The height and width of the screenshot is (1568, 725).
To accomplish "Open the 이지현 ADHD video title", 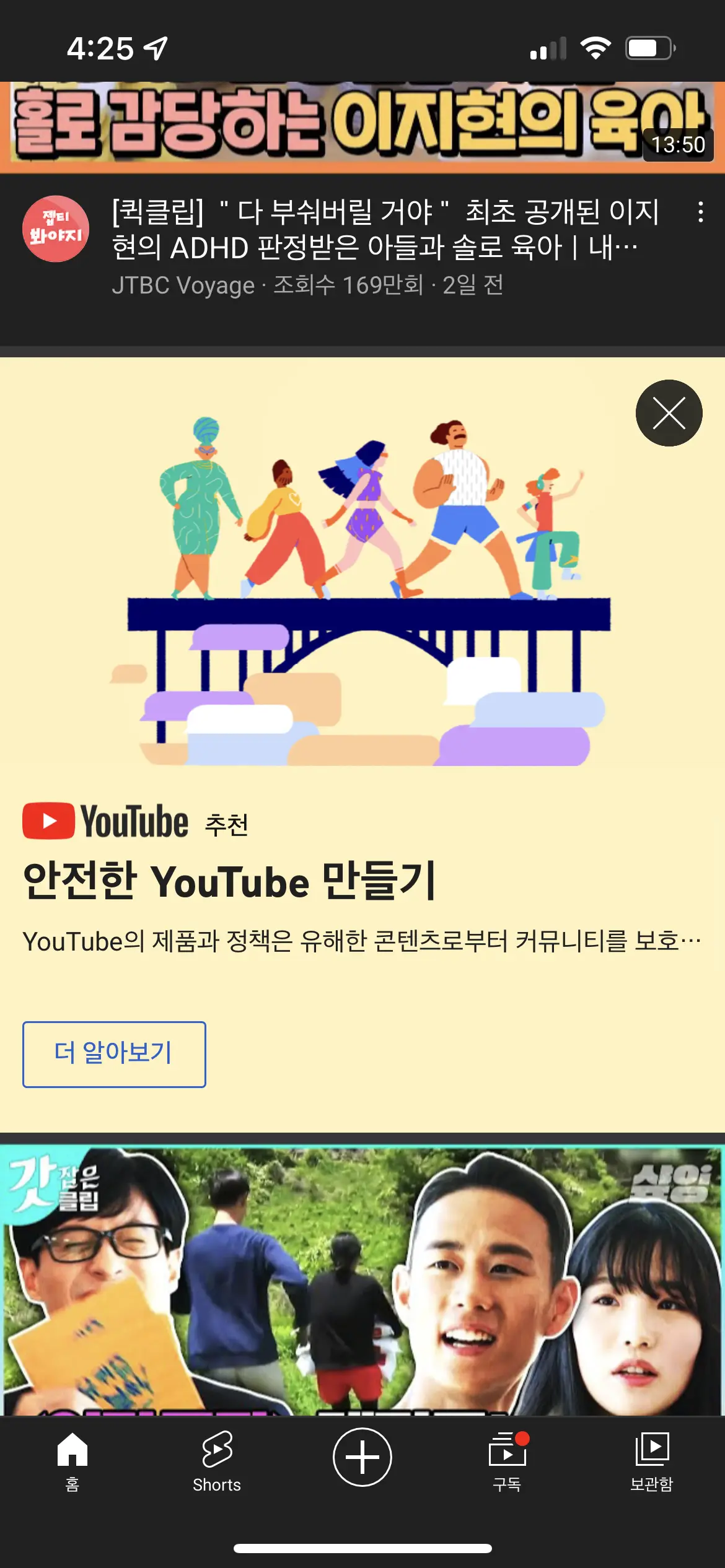I will [384, 230].
